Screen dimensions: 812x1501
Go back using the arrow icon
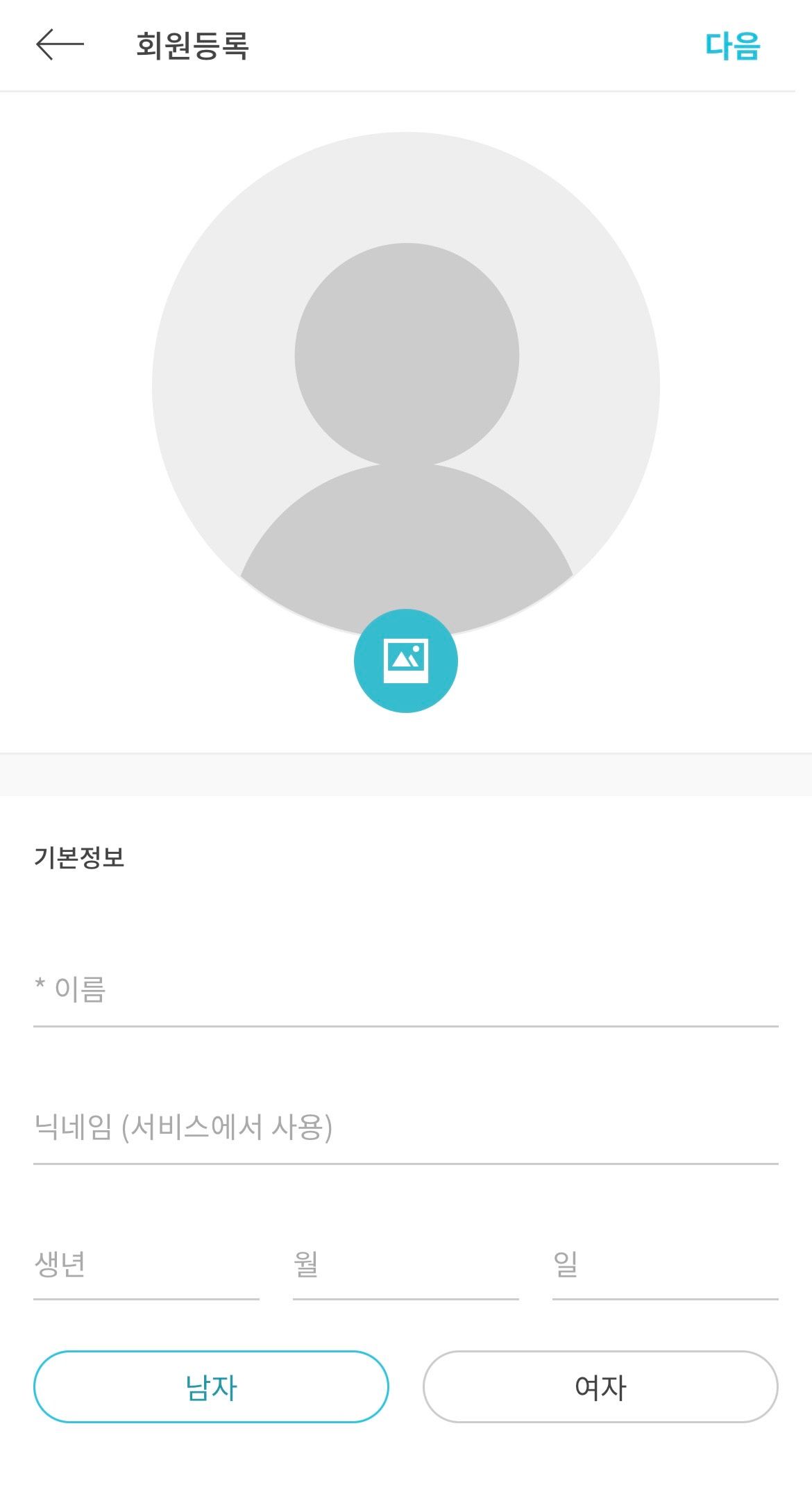[x=60, y=45]
